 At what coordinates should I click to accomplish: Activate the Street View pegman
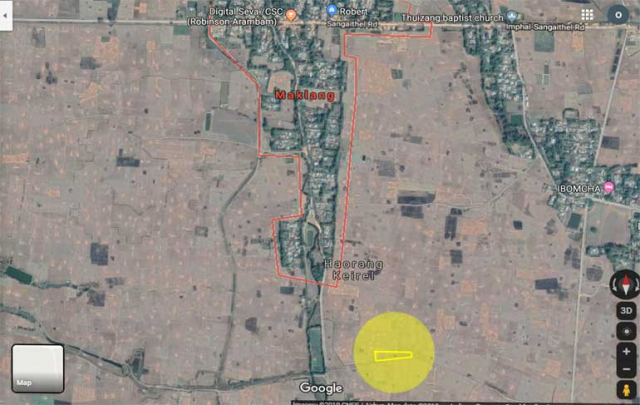(627, 391)
